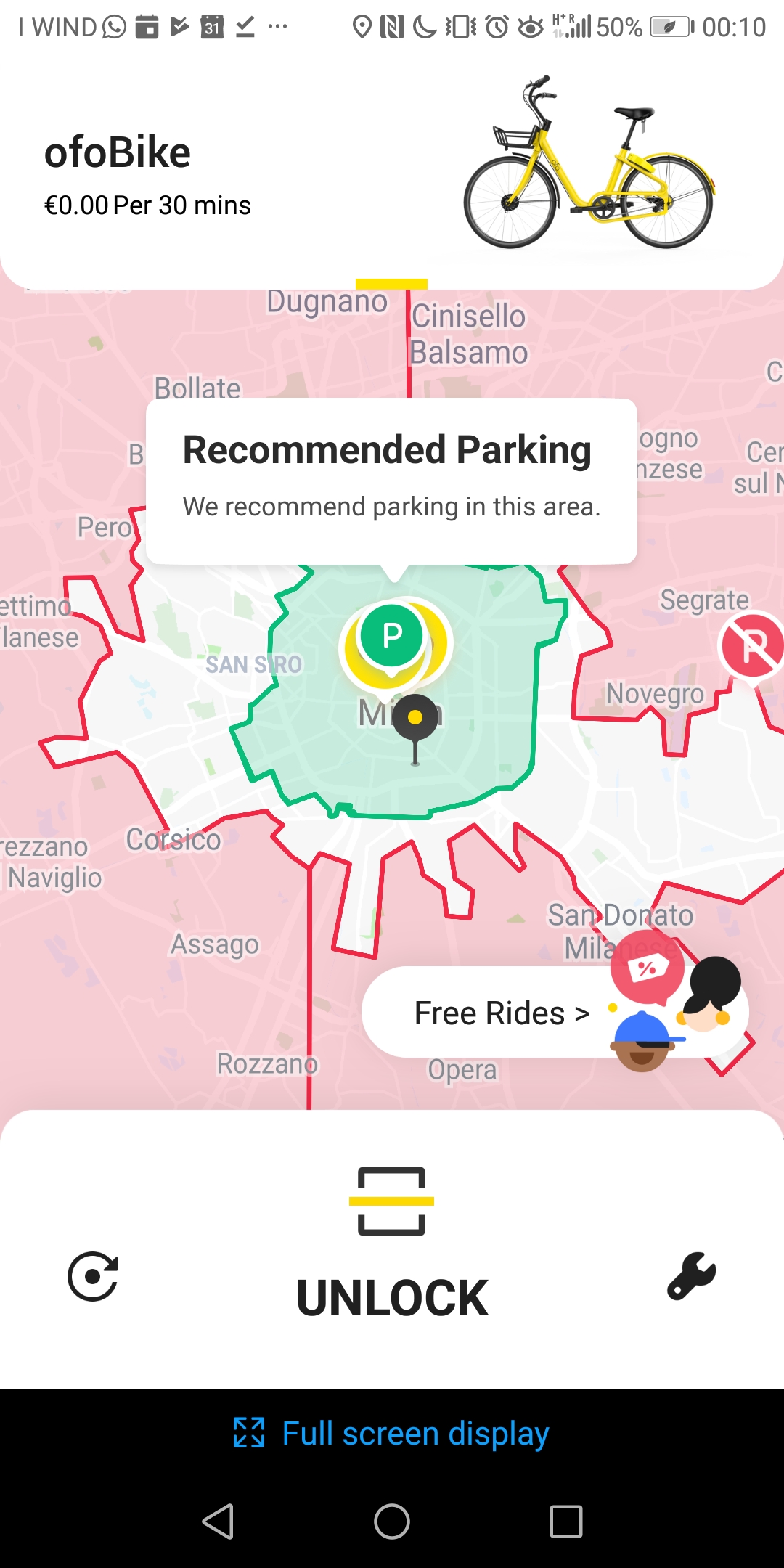Enable Full screen display
The height and width of the screenshot is (1568, 784).
(x=392, y=1433)
